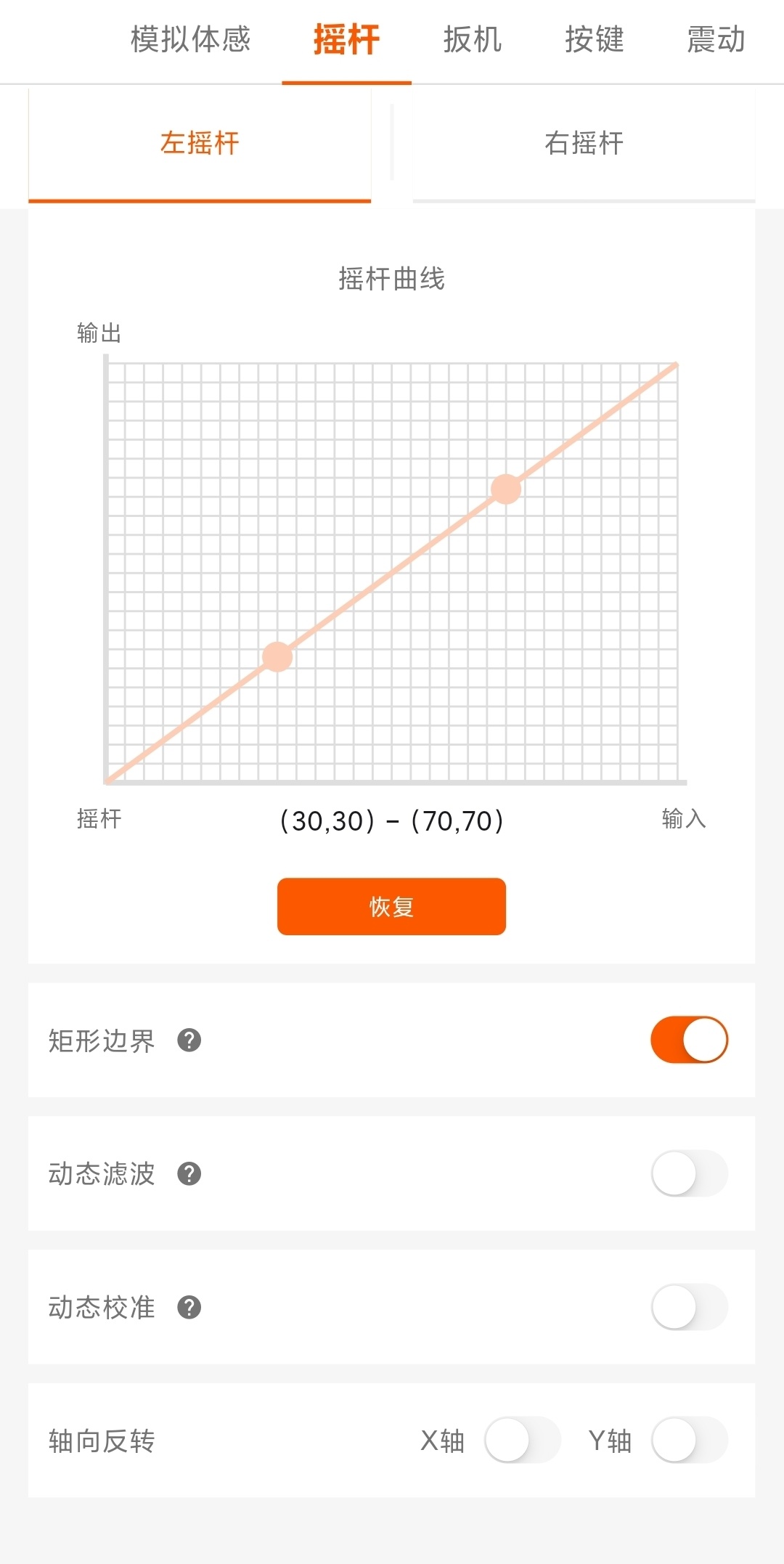View the 动态校准 help tip
The height and width of the screenshot is (1564, 784).
[x=189, y=1308]
